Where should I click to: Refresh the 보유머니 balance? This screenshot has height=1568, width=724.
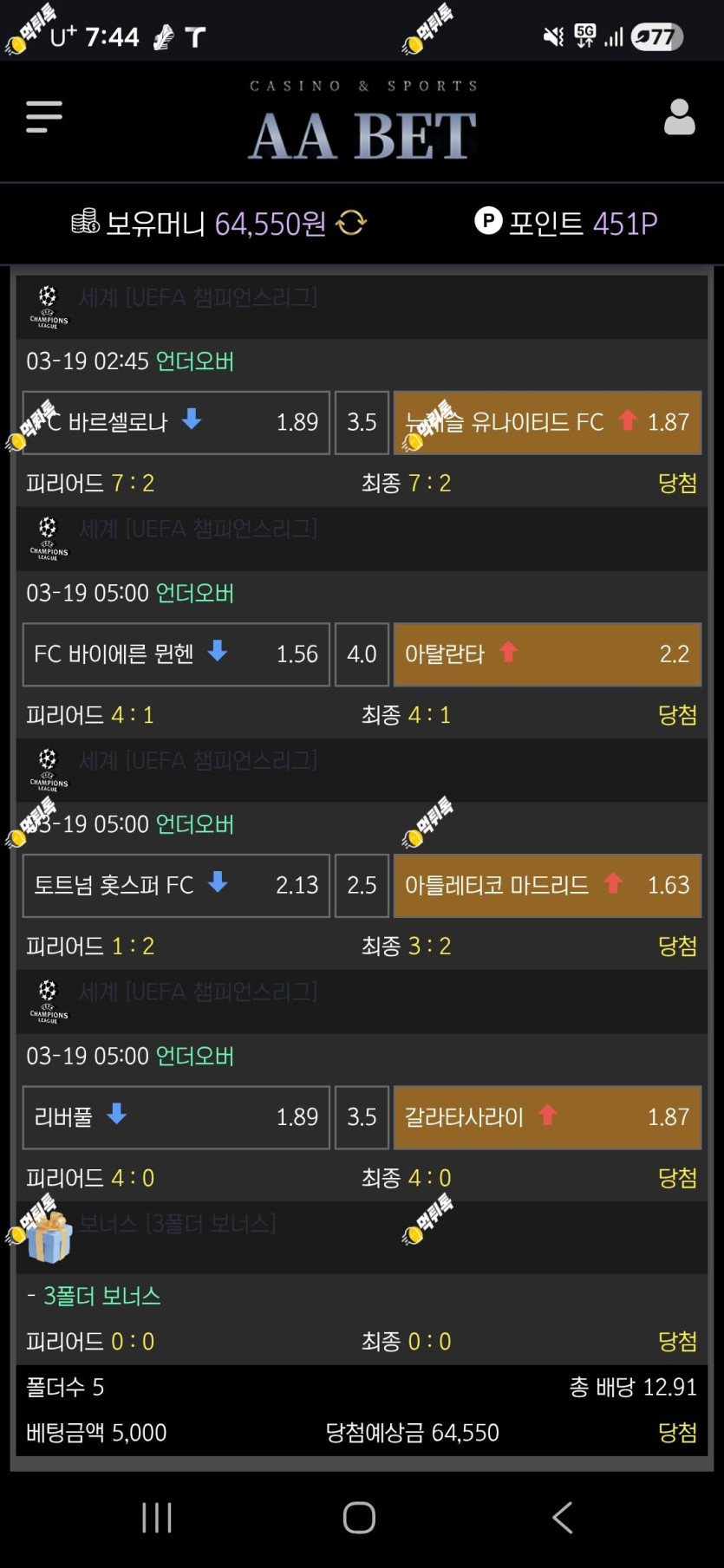pyautogui.click(x=351, y=224)
